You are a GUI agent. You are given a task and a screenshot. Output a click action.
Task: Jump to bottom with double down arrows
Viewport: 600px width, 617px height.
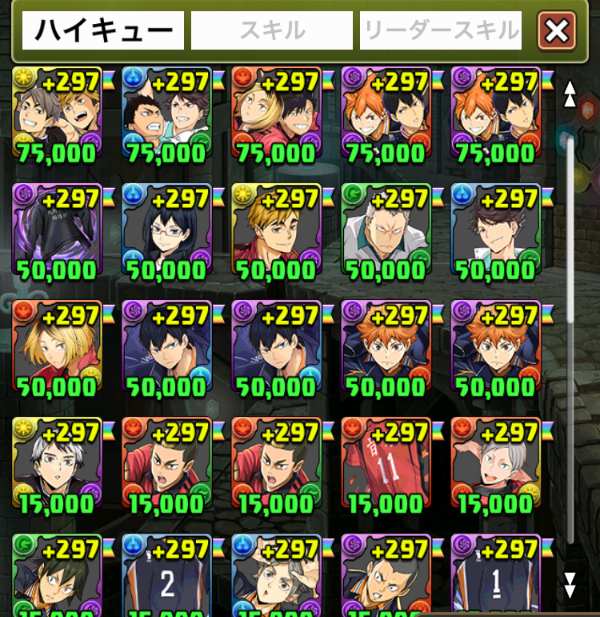coord(570,584)
